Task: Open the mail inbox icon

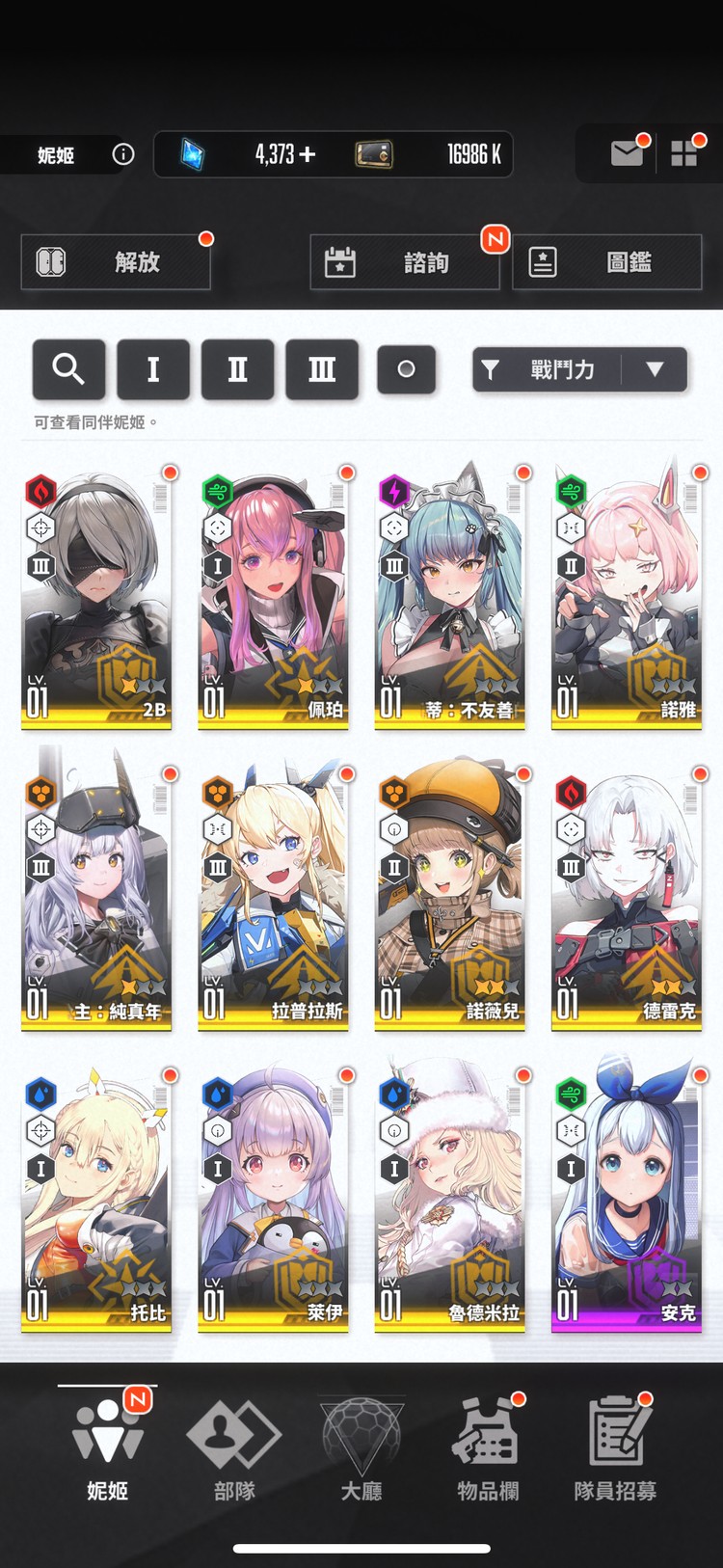Action: coord(627,153)
